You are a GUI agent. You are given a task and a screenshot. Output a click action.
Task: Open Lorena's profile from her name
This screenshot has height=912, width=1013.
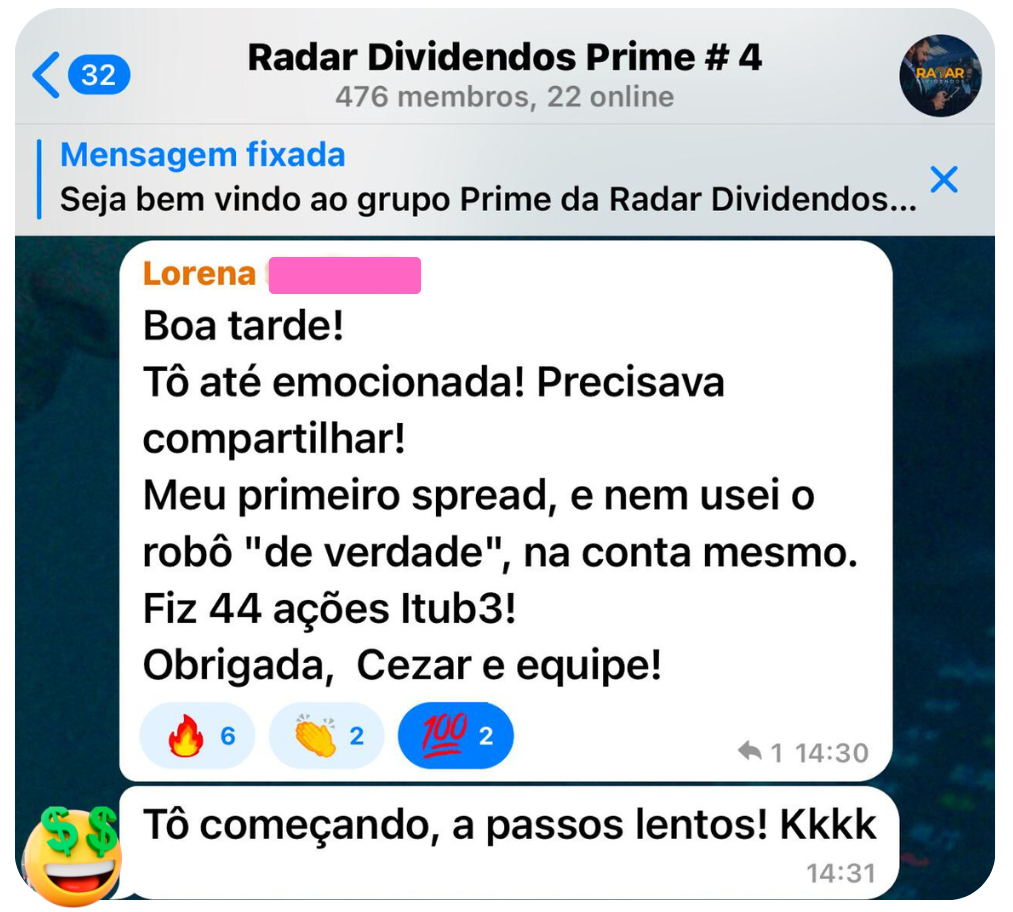tap(200, 274)
